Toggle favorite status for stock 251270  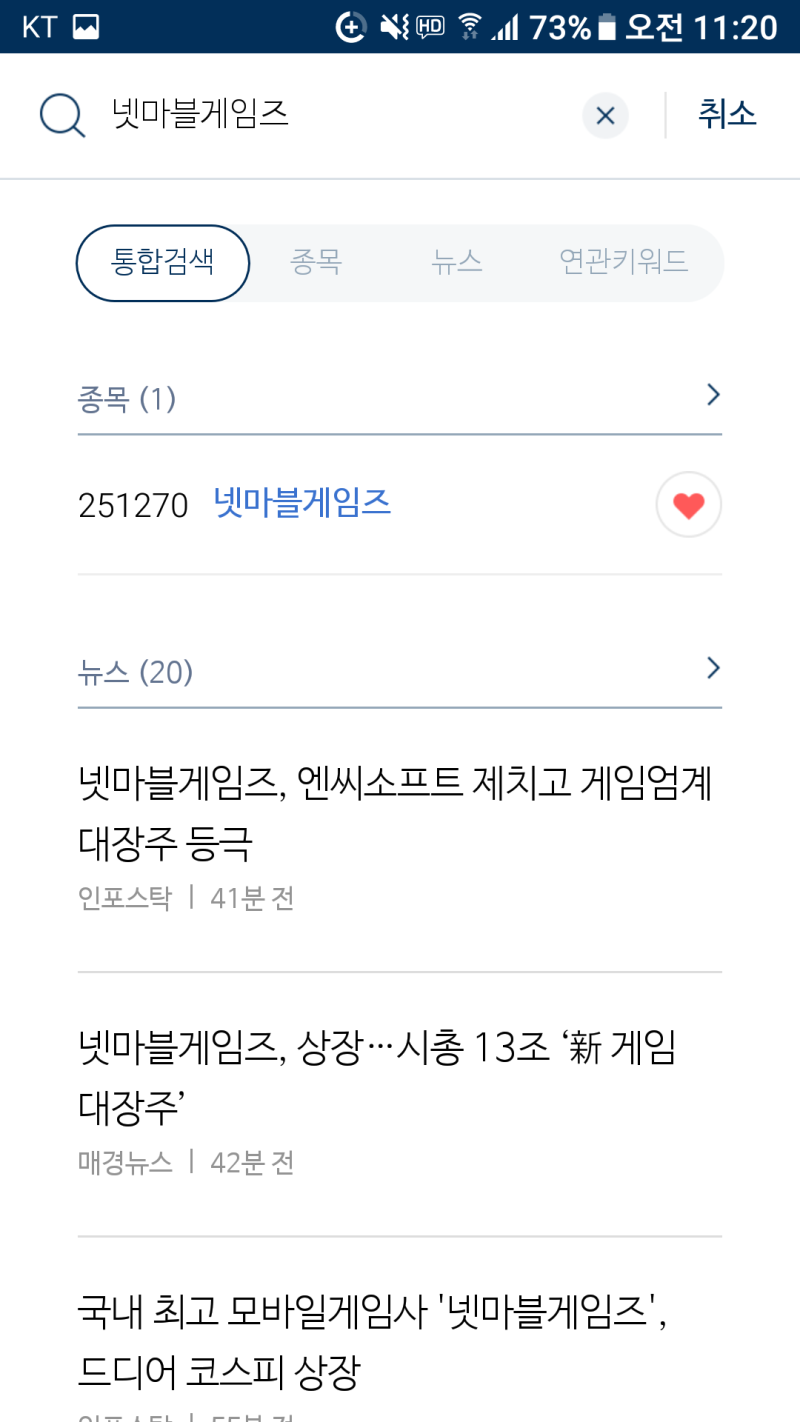[x=687, y=505]
